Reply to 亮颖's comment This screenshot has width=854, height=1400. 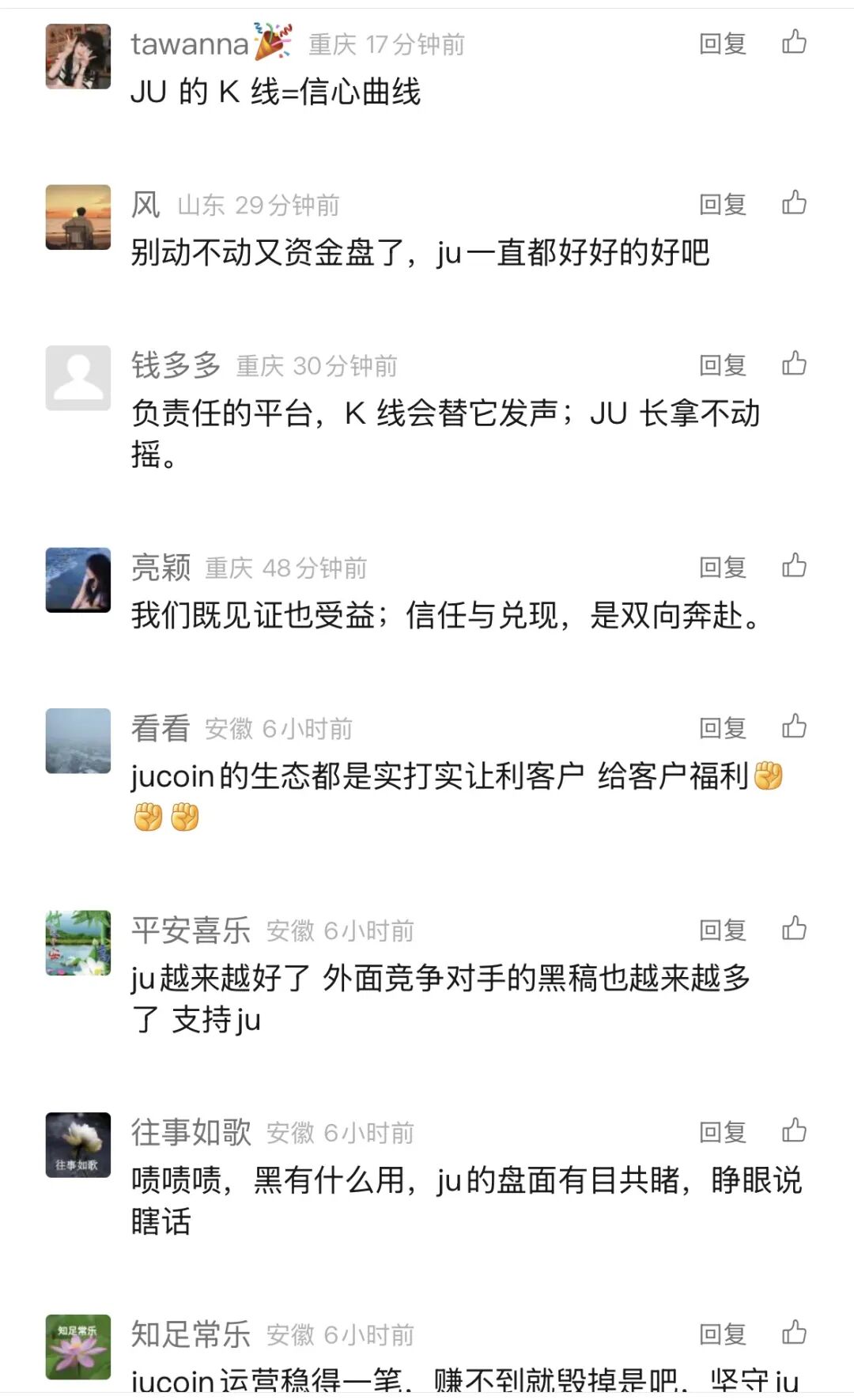[723, 568]
